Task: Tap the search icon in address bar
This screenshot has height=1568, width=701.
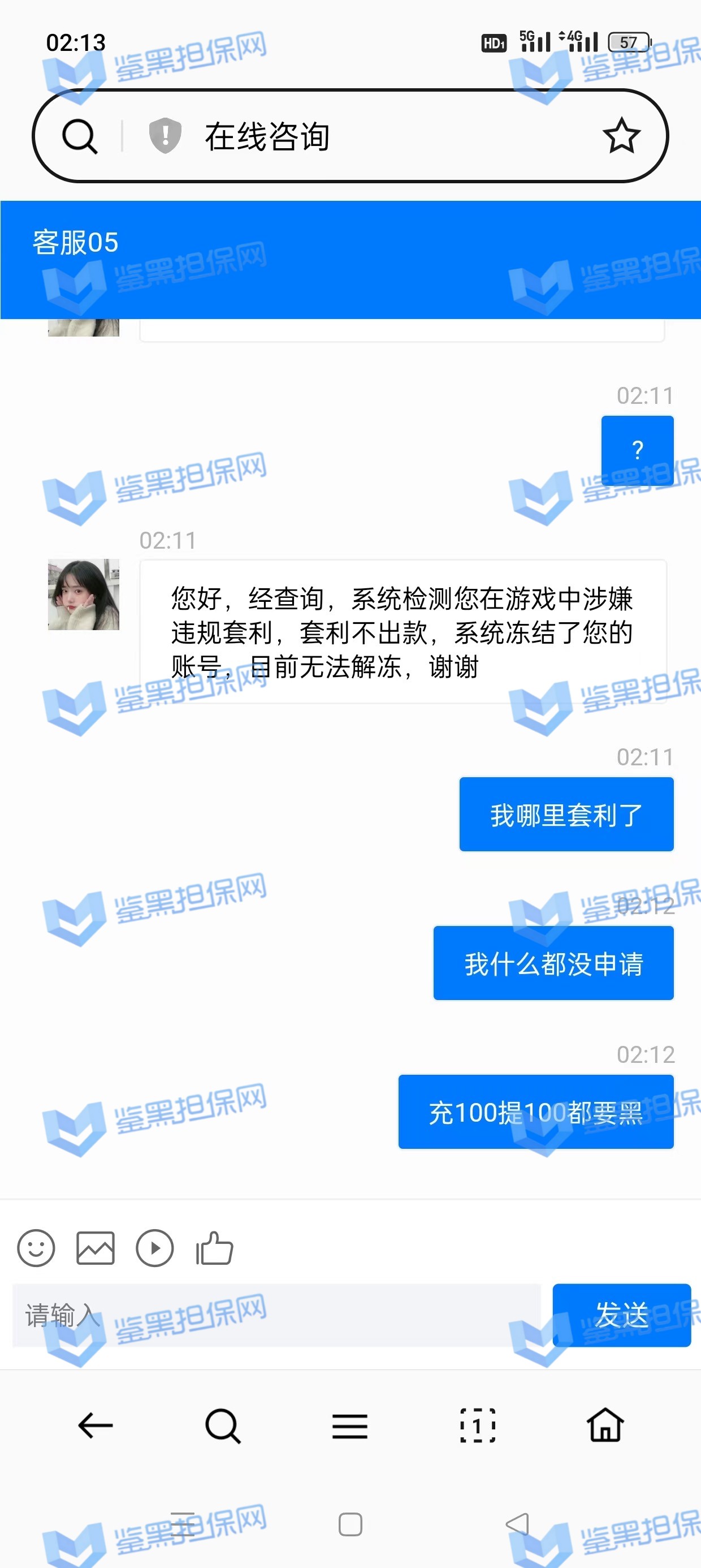Action: pos(80,136)
